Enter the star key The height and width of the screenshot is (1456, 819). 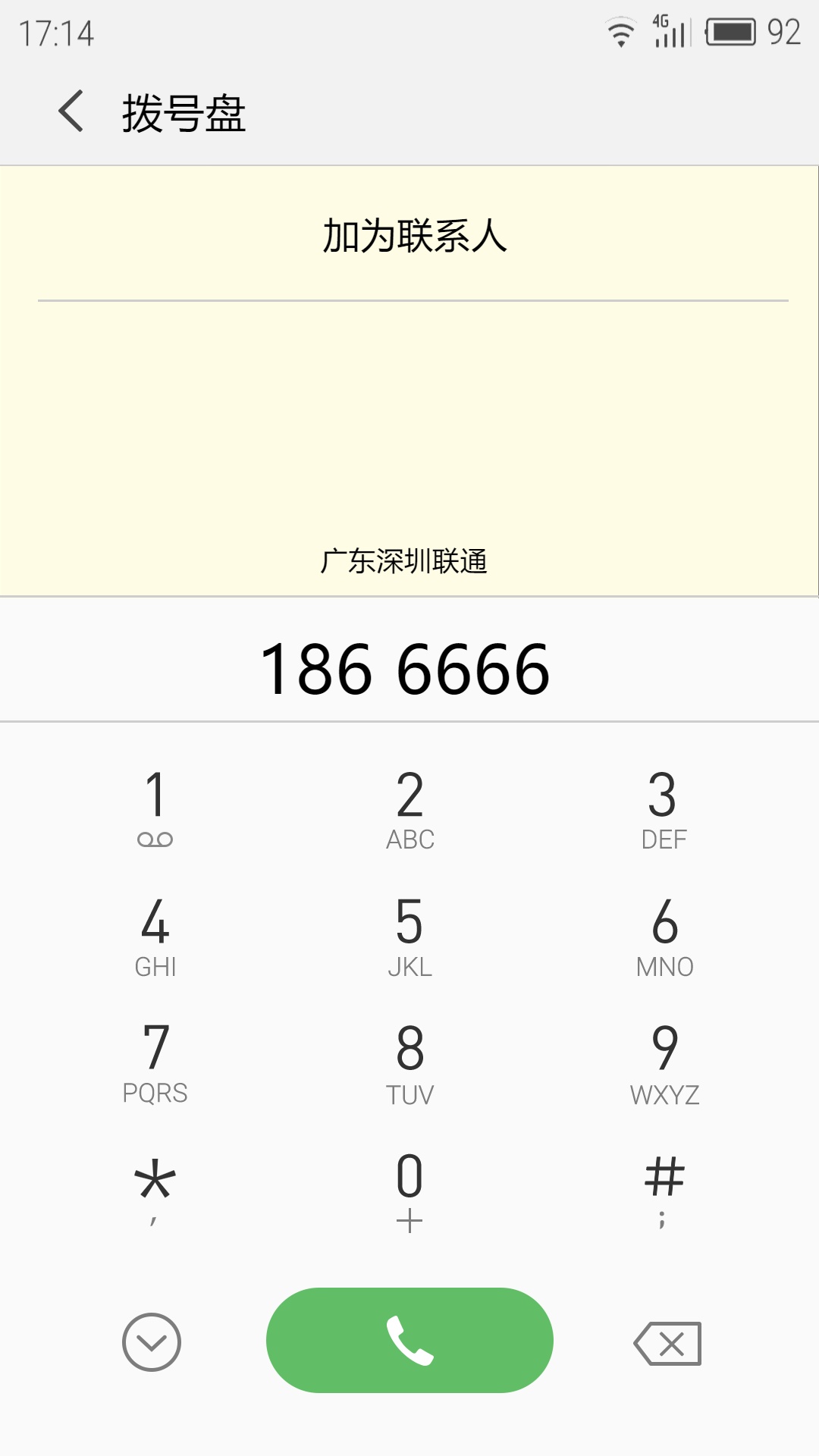click(x=155, y=1191)
